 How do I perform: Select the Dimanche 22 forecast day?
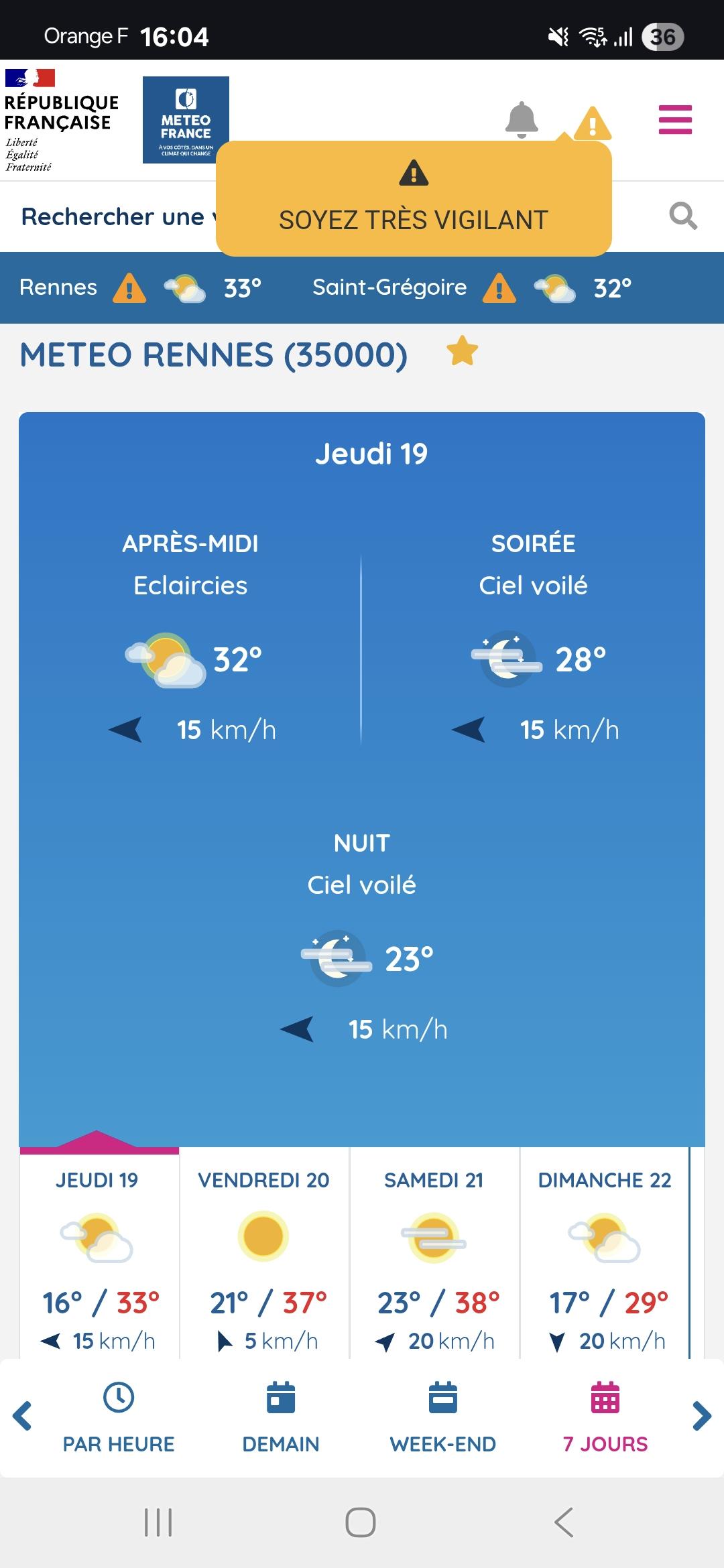click(605, 1252)
